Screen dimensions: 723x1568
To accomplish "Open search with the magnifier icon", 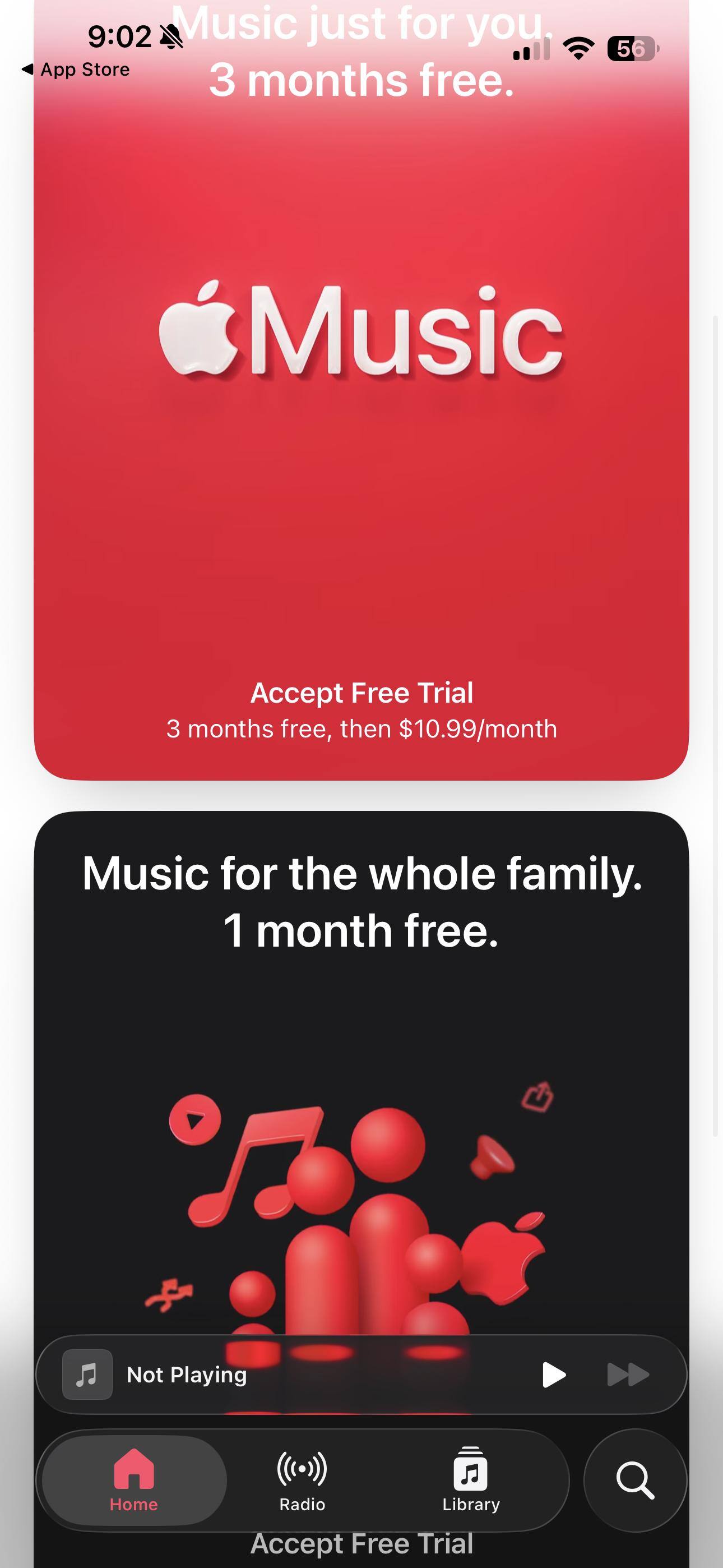I will [x=635, y=1481].
